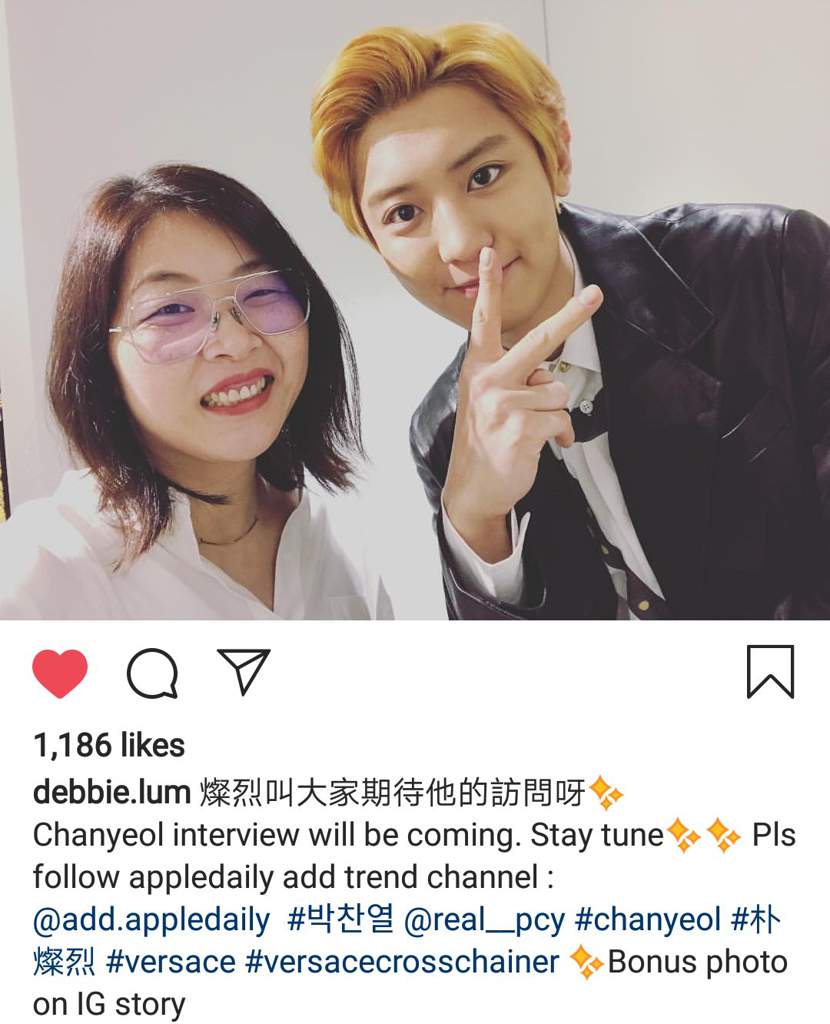Open comments with the speech bubble icon
The width and height of the screenshot is (830, 1024).
[152, 673]
